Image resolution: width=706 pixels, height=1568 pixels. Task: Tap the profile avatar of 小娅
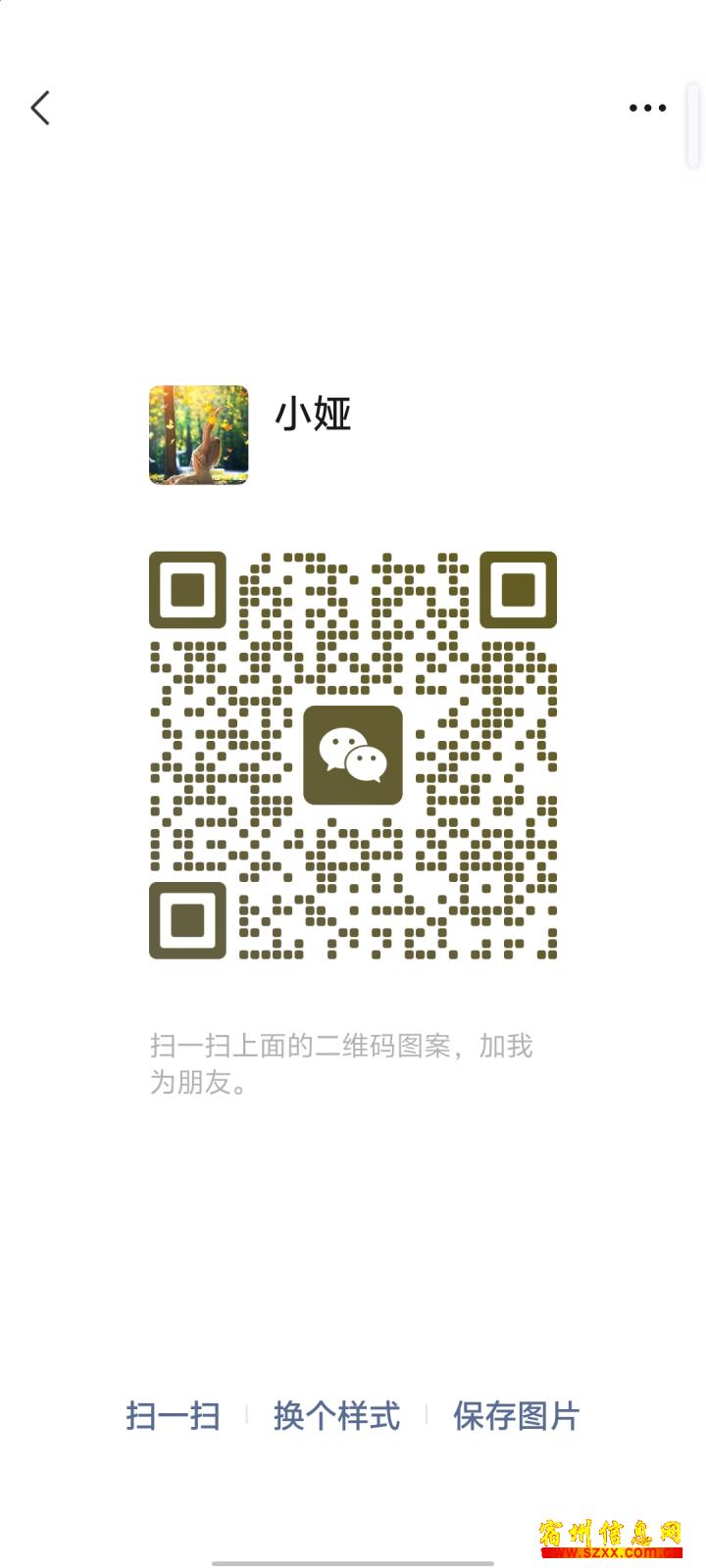tap(198, 435)
